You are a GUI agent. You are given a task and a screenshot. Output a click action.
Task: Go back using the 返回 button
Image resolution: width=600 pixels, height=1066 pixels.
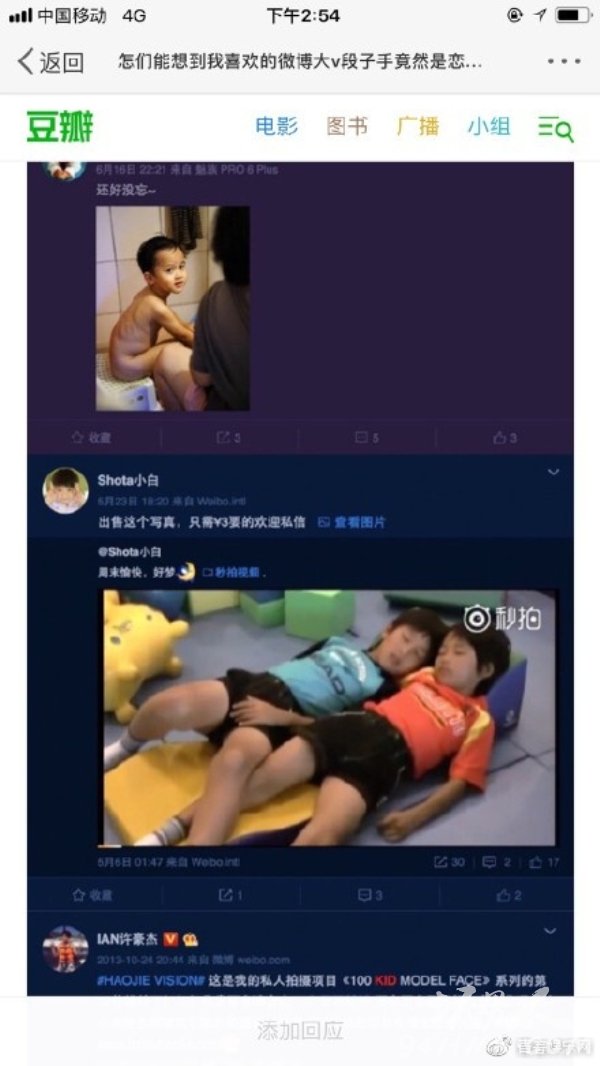pos(50,62)
